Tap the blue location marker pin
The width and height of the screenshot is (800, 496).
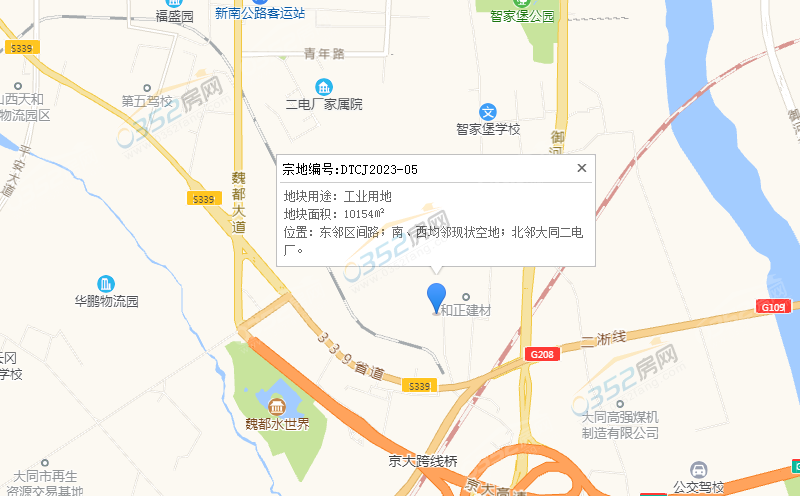[x=436, y=297]
